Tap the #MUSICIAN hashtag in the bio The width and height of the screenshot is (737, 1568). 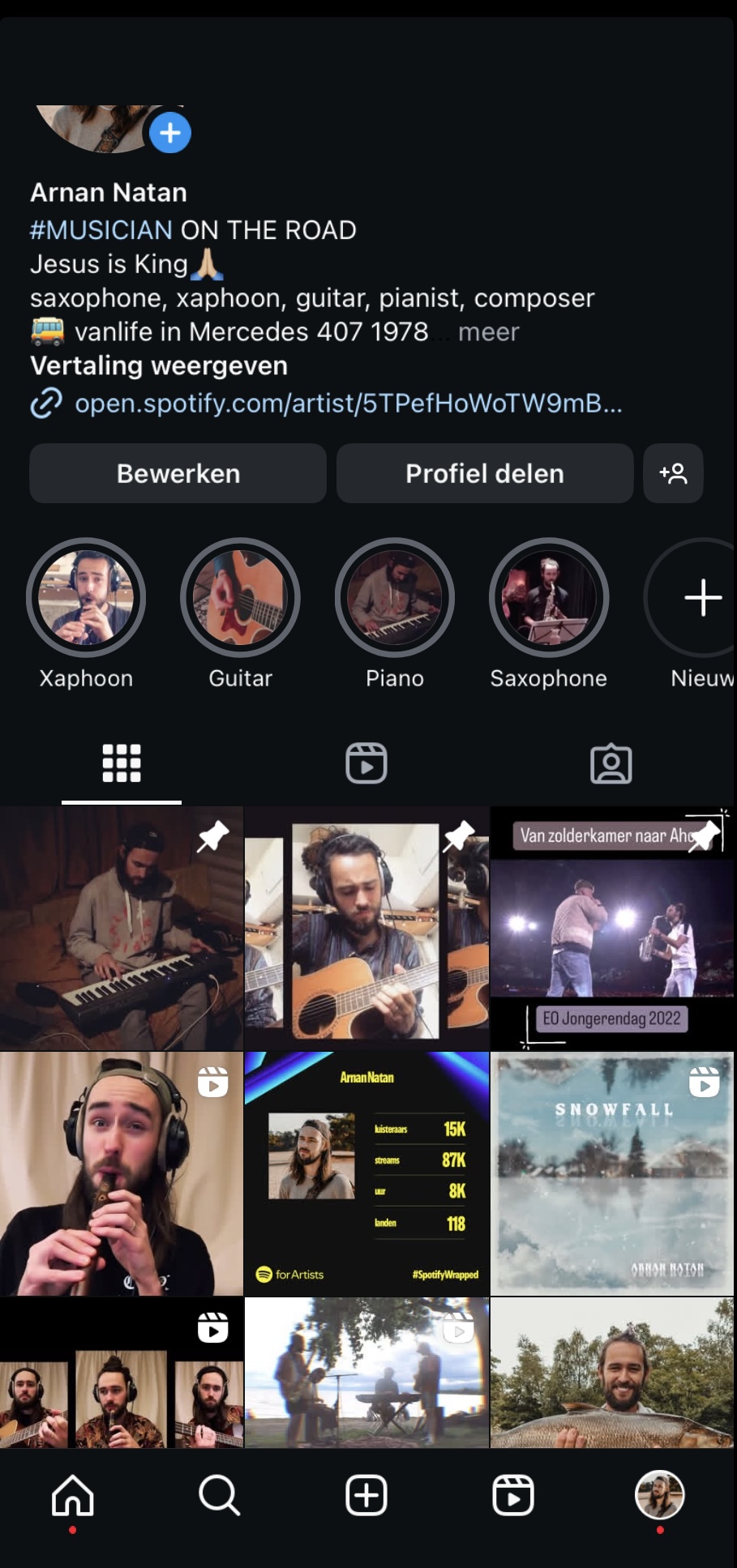point(101,230)
